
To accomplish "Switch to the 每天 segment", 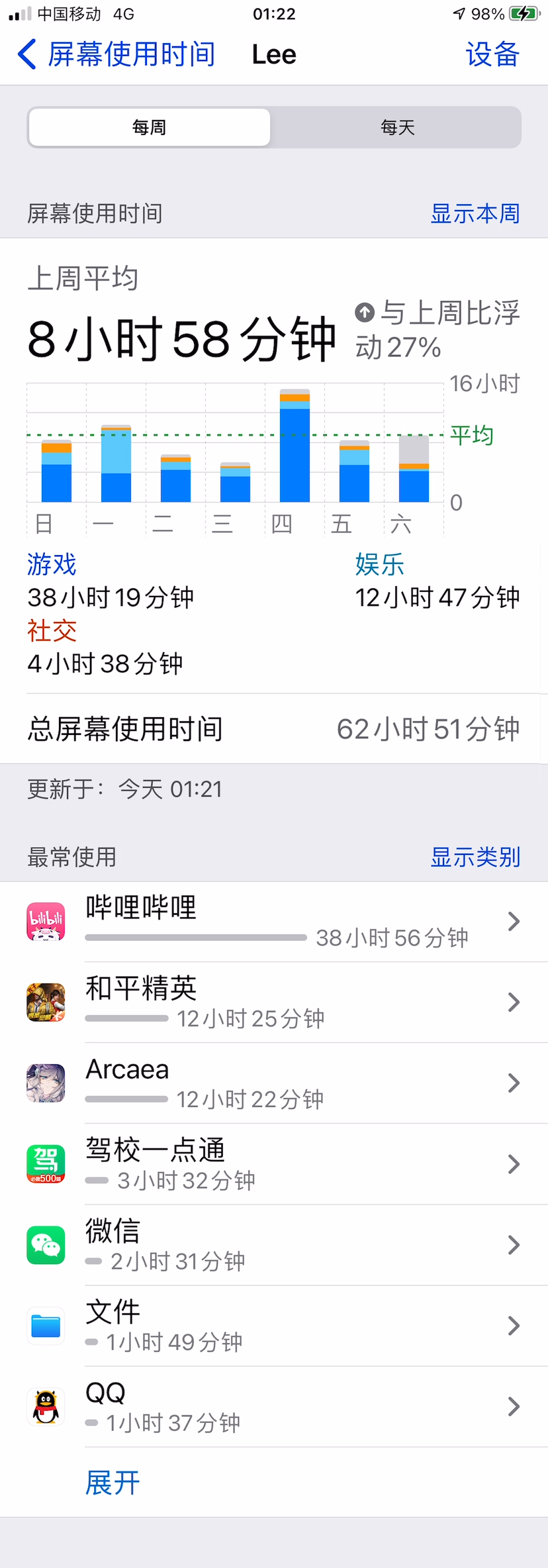I will click(397, 127).
